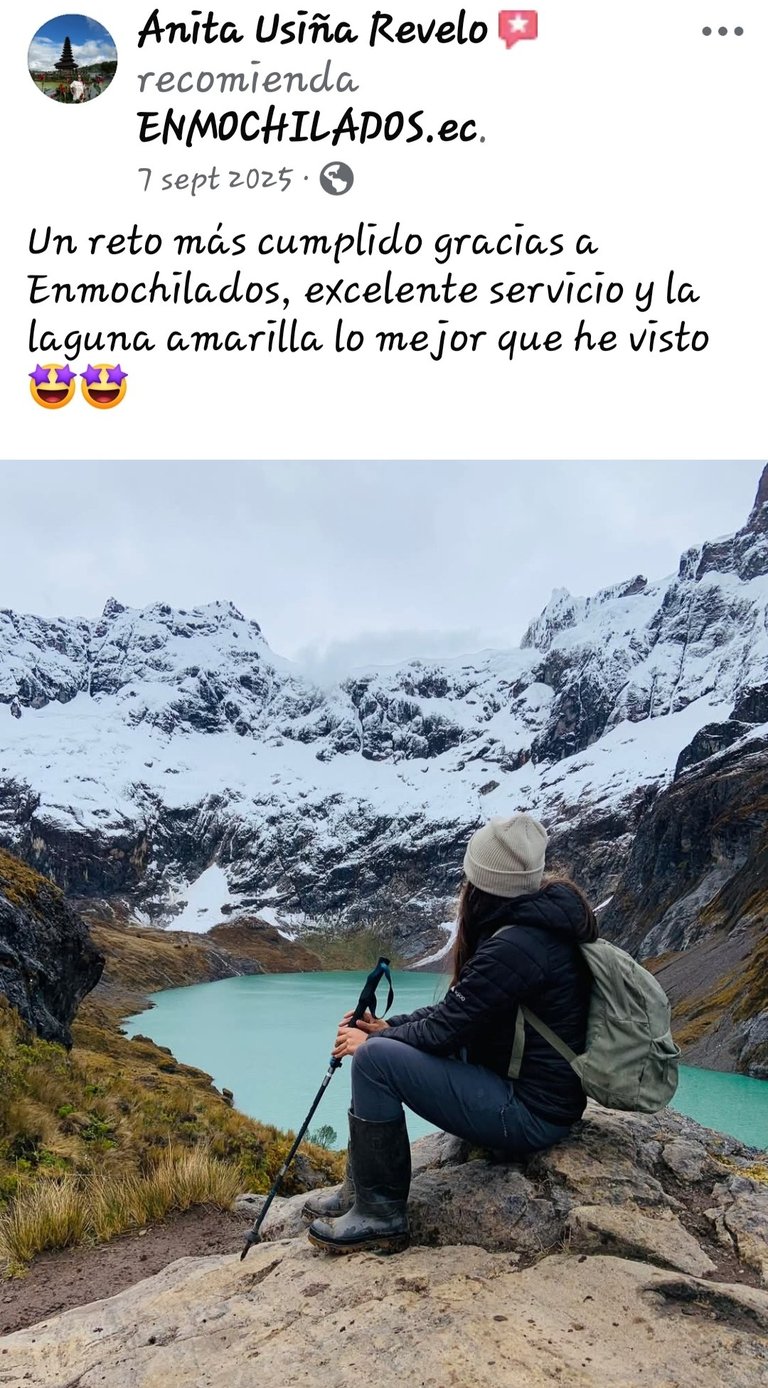Screen dimensions: 768x1388
Task: Open the post's three-dot overflow menu
Action: (x=722, y=31)
